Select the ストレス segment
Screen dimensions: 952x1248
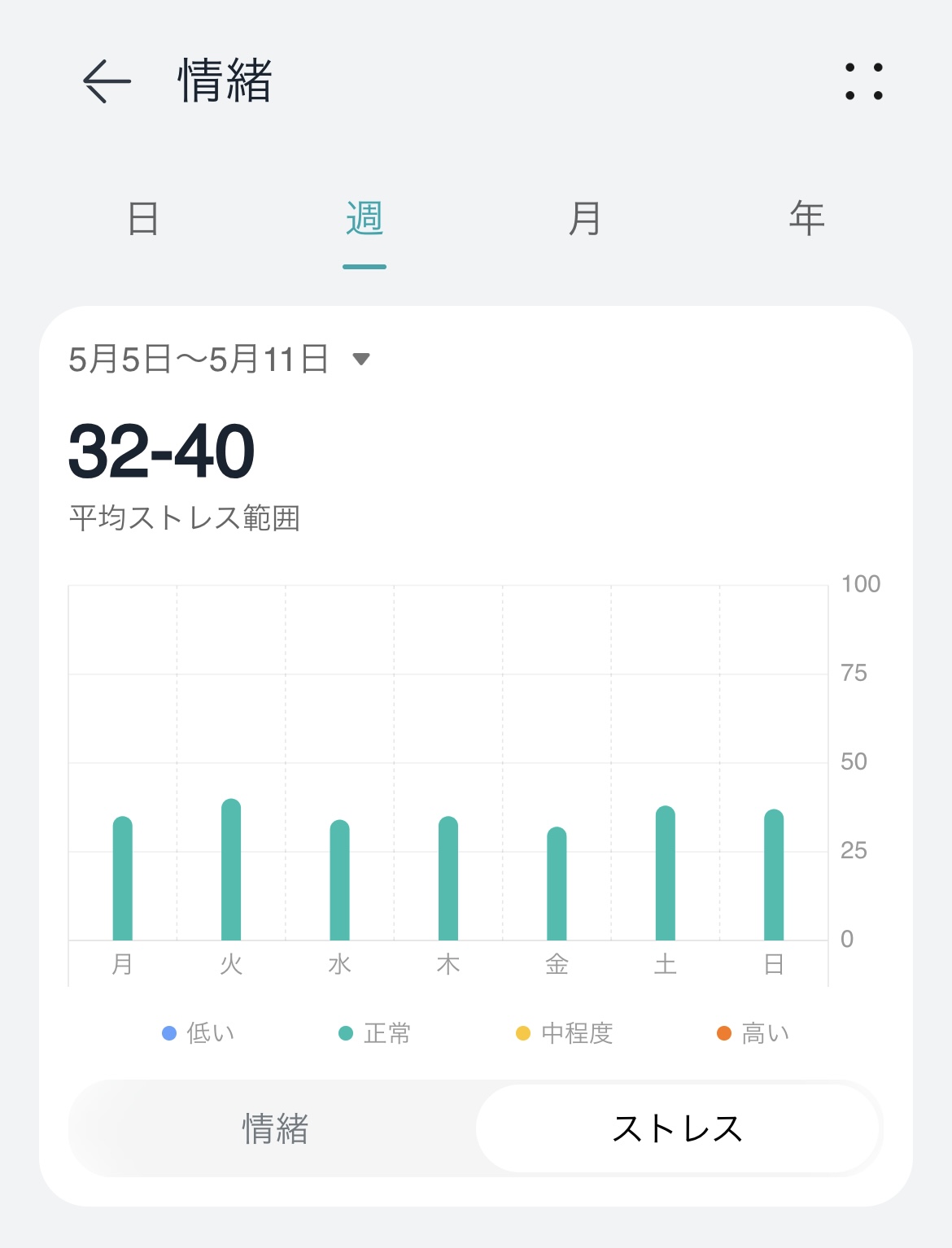pyautogui.click(x=677, y=1128)
